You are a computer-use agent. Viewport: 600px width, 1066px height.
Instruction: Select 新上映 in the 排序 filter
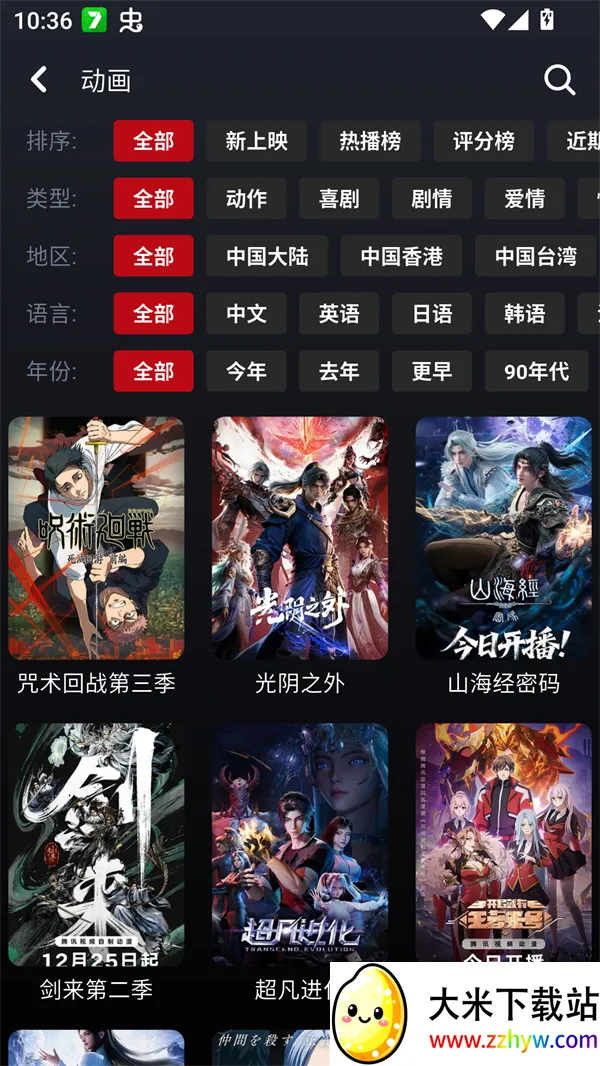(256, 141)
